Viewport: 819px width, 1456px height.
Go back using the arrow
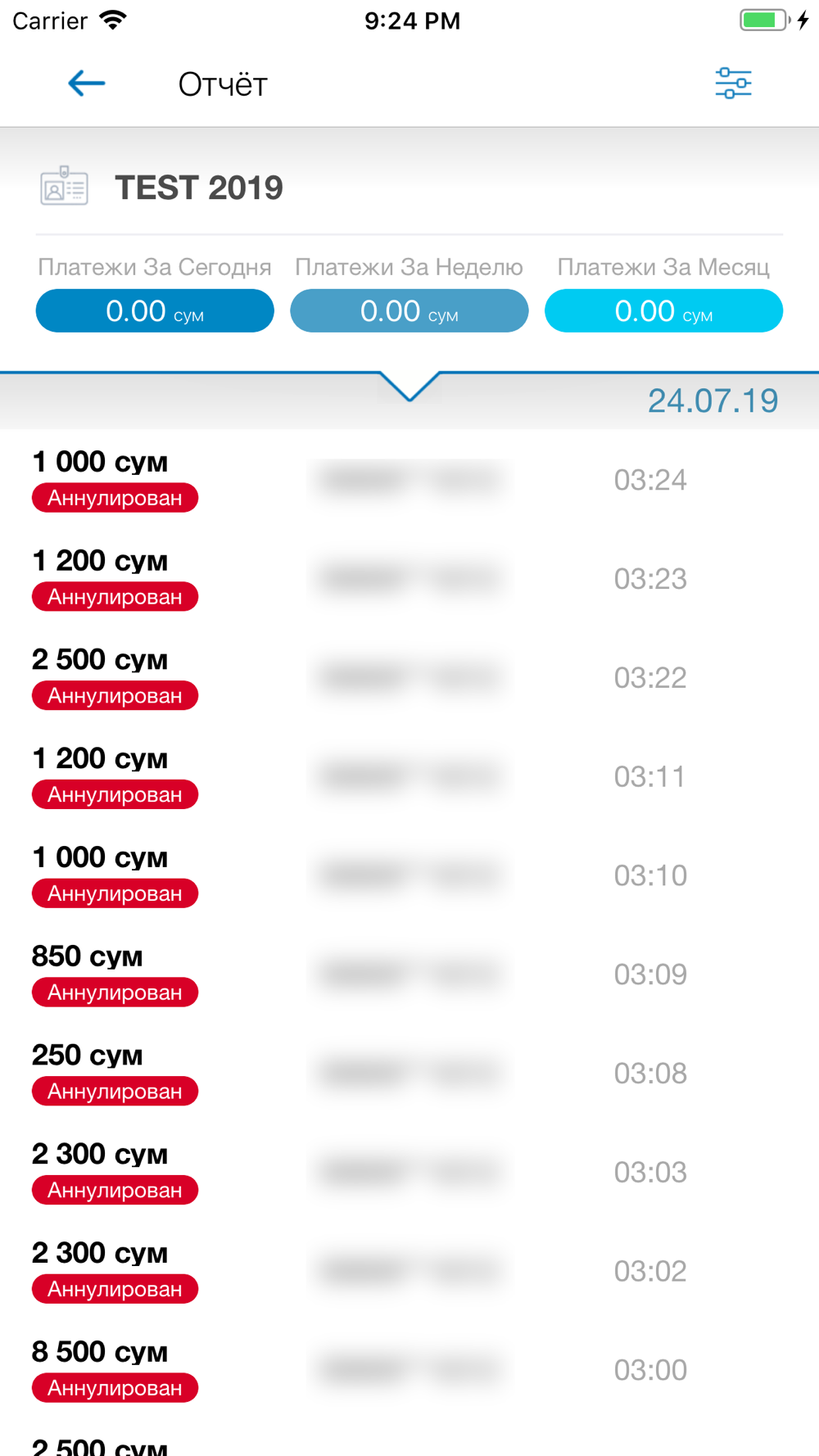tap(86, 83)
